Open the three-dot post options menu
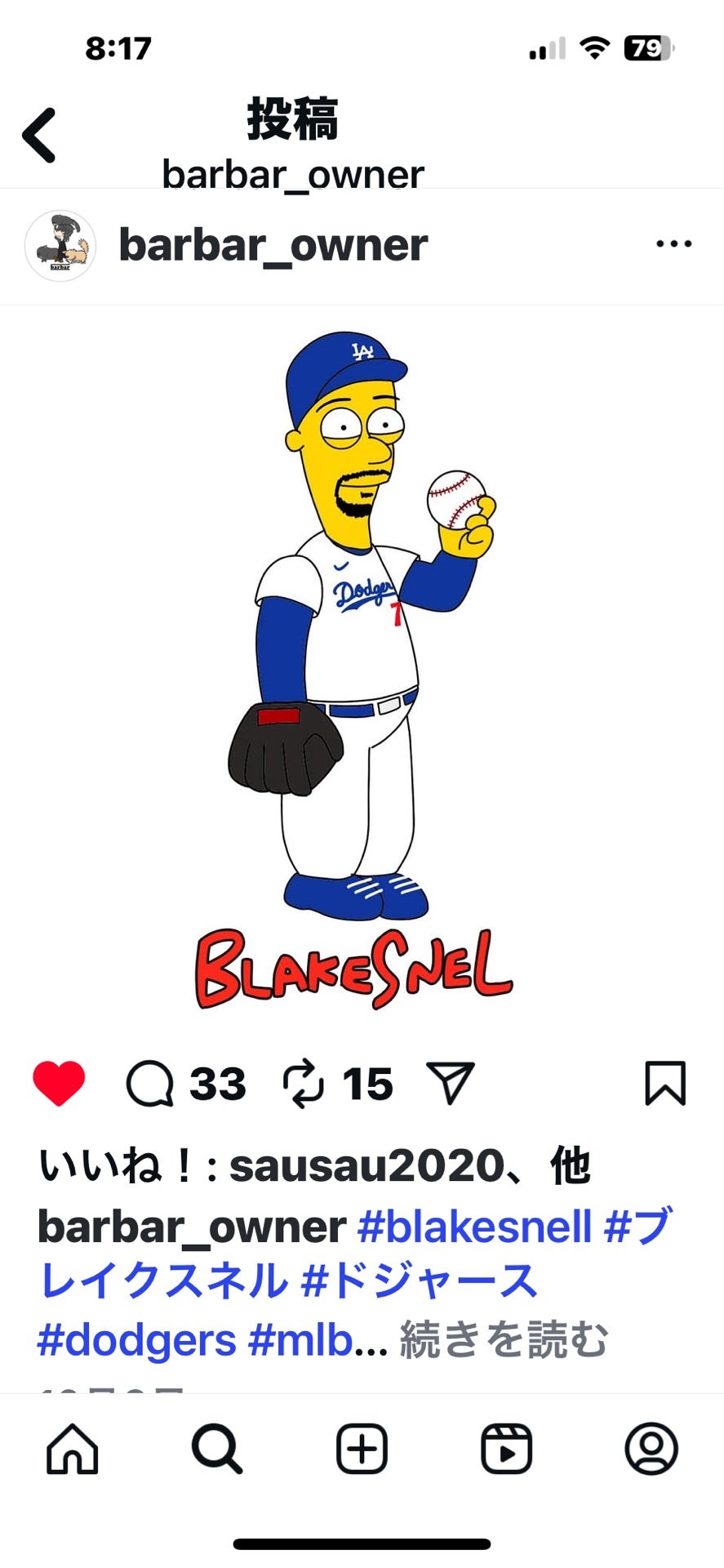This screenshot has width=724, height=1568. [673, 244]
